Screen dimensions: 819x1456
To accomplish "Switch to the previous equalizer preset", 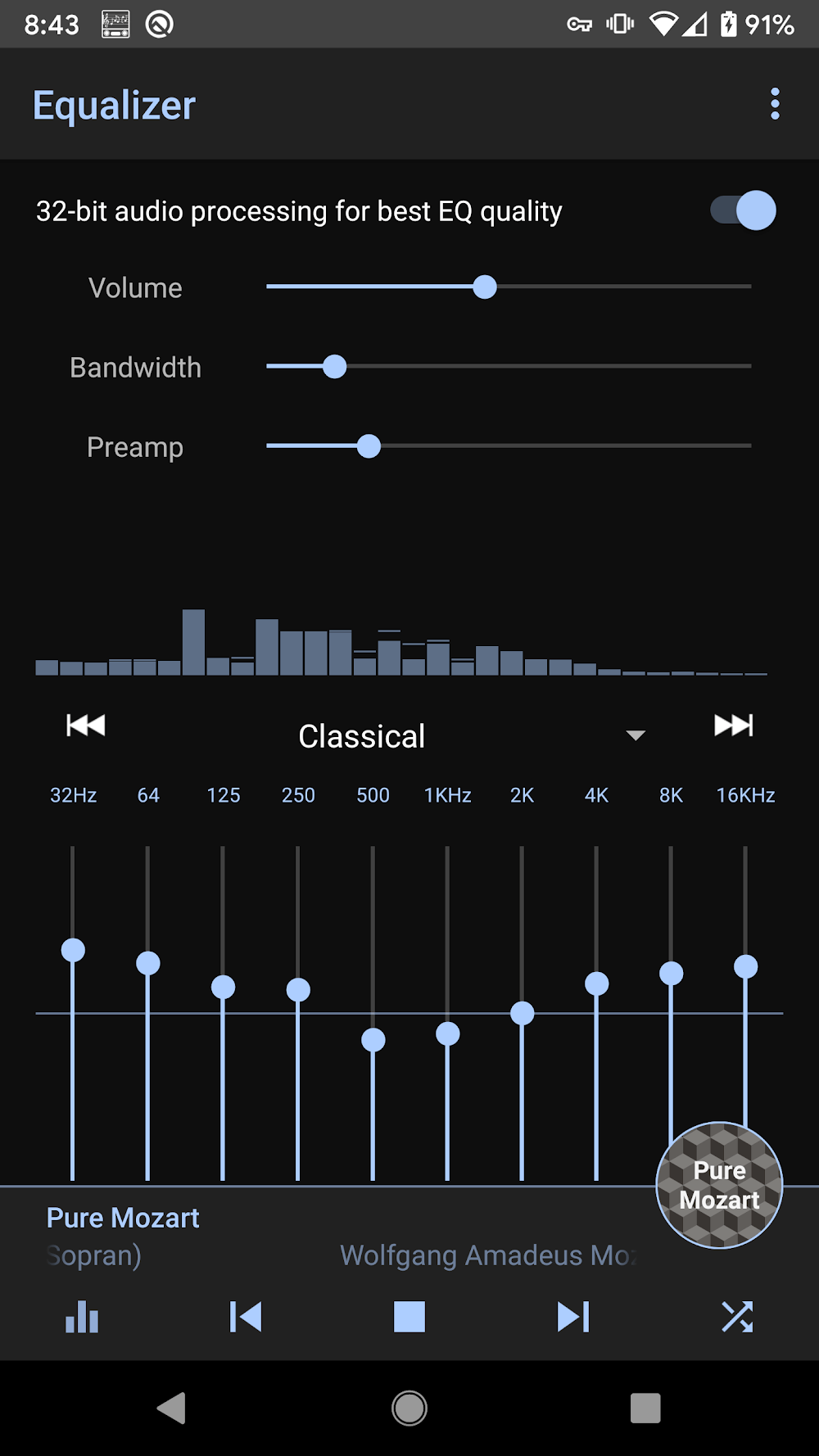I will pos(84,725).
